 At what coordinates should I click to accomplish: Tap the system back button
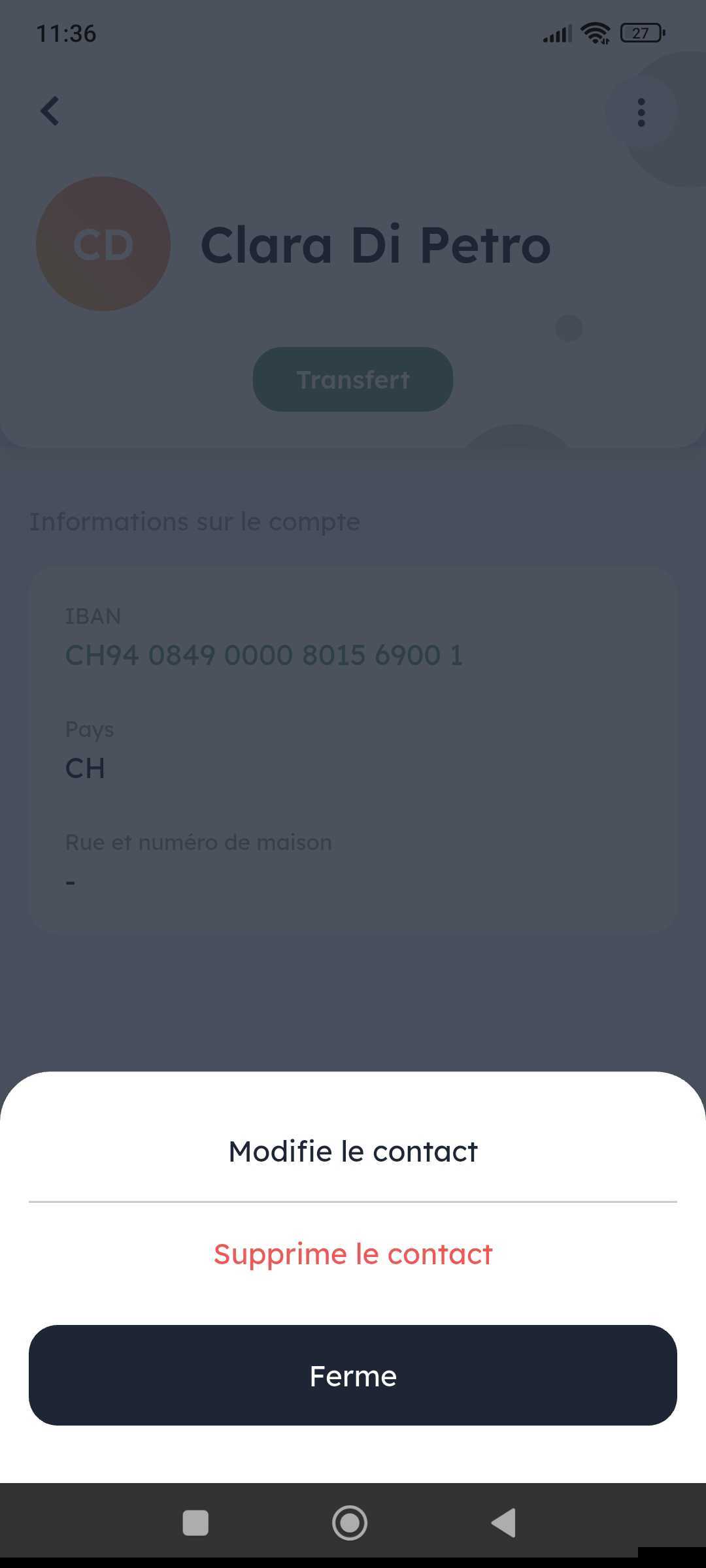click(x=504, y=1523)
